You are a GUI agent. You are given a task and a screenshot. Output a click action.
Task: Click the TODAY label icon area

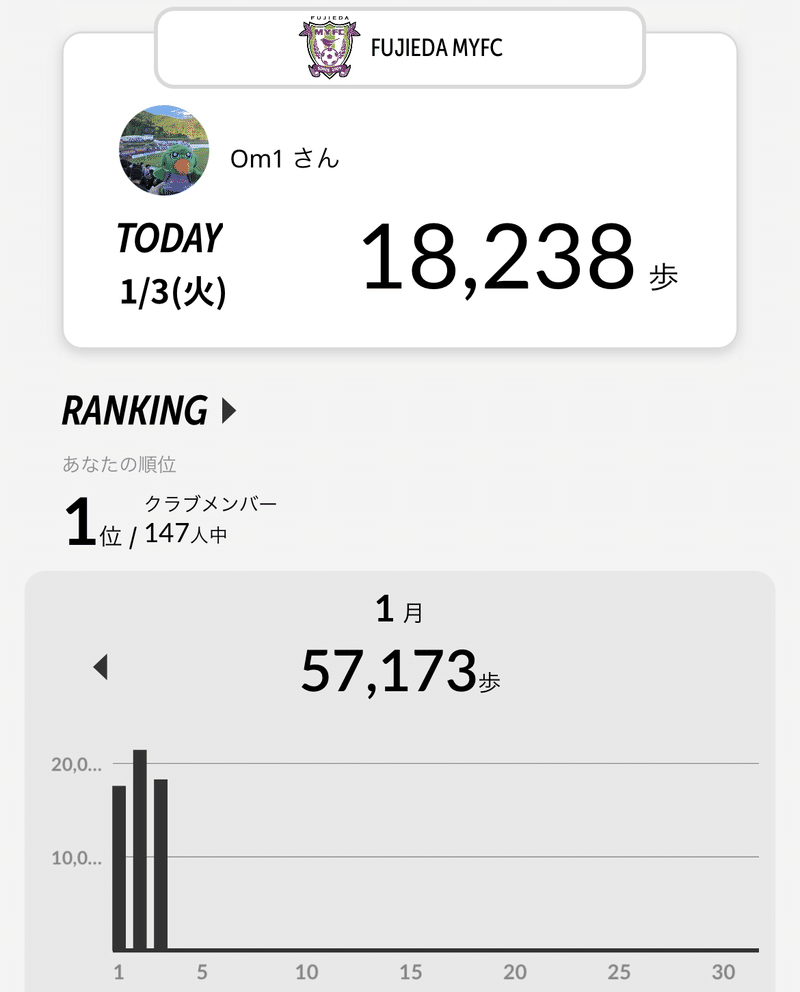click(170, 237)
